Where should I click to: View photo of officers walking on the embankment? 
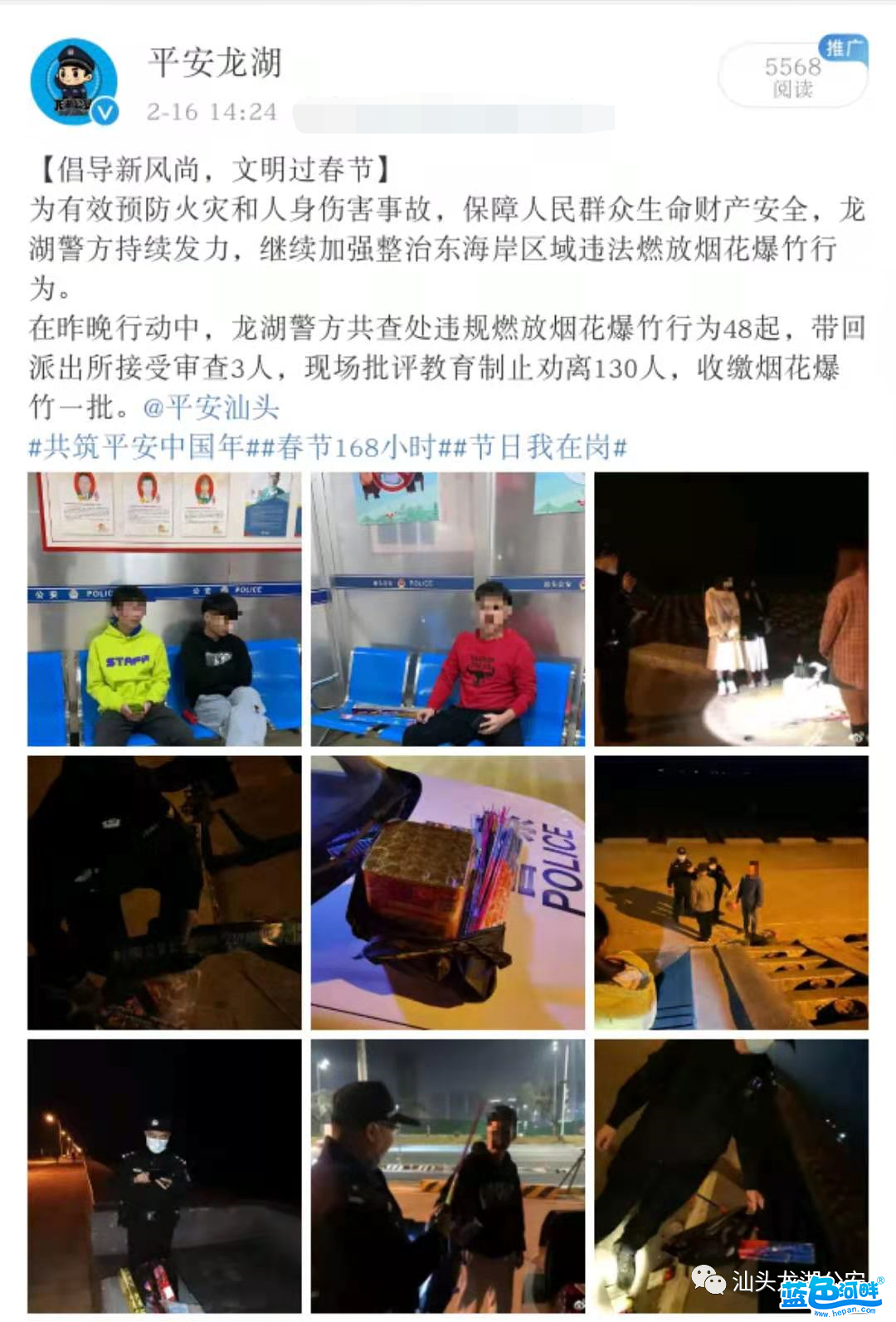731,892
